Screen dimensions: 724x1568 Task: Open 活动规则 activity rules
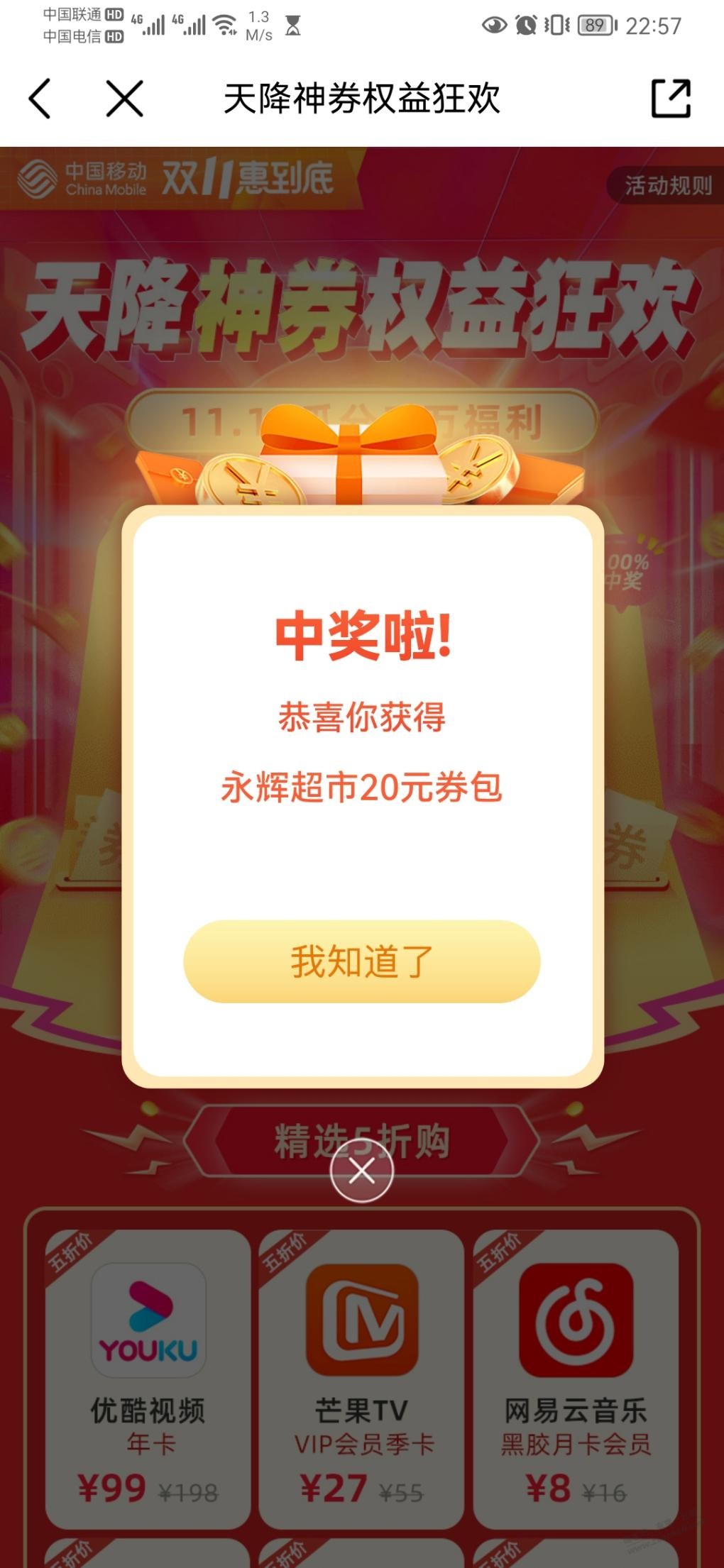click(667, 186)
